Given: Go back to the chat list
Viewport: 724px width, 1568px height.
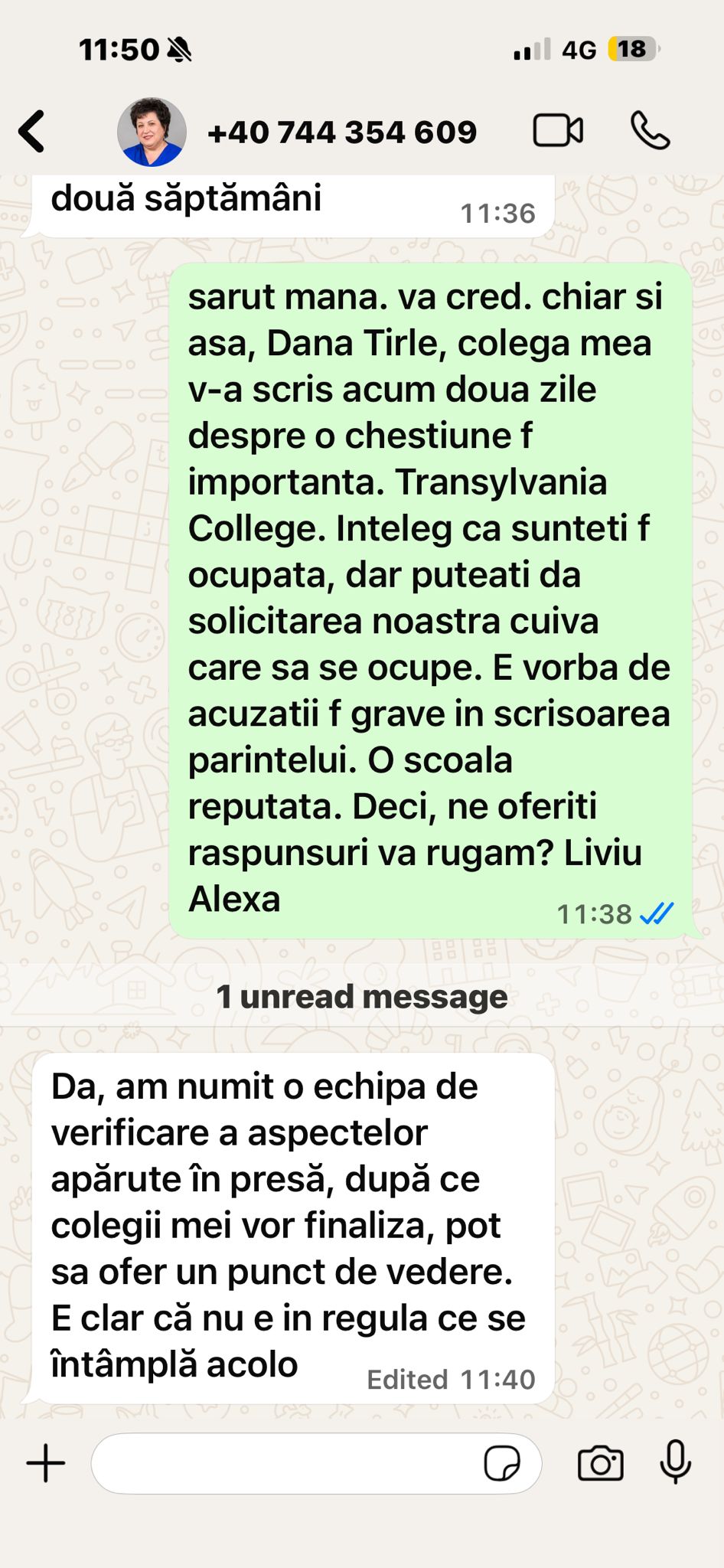Looking at the screenshot, I should click(x=32, y=132).
